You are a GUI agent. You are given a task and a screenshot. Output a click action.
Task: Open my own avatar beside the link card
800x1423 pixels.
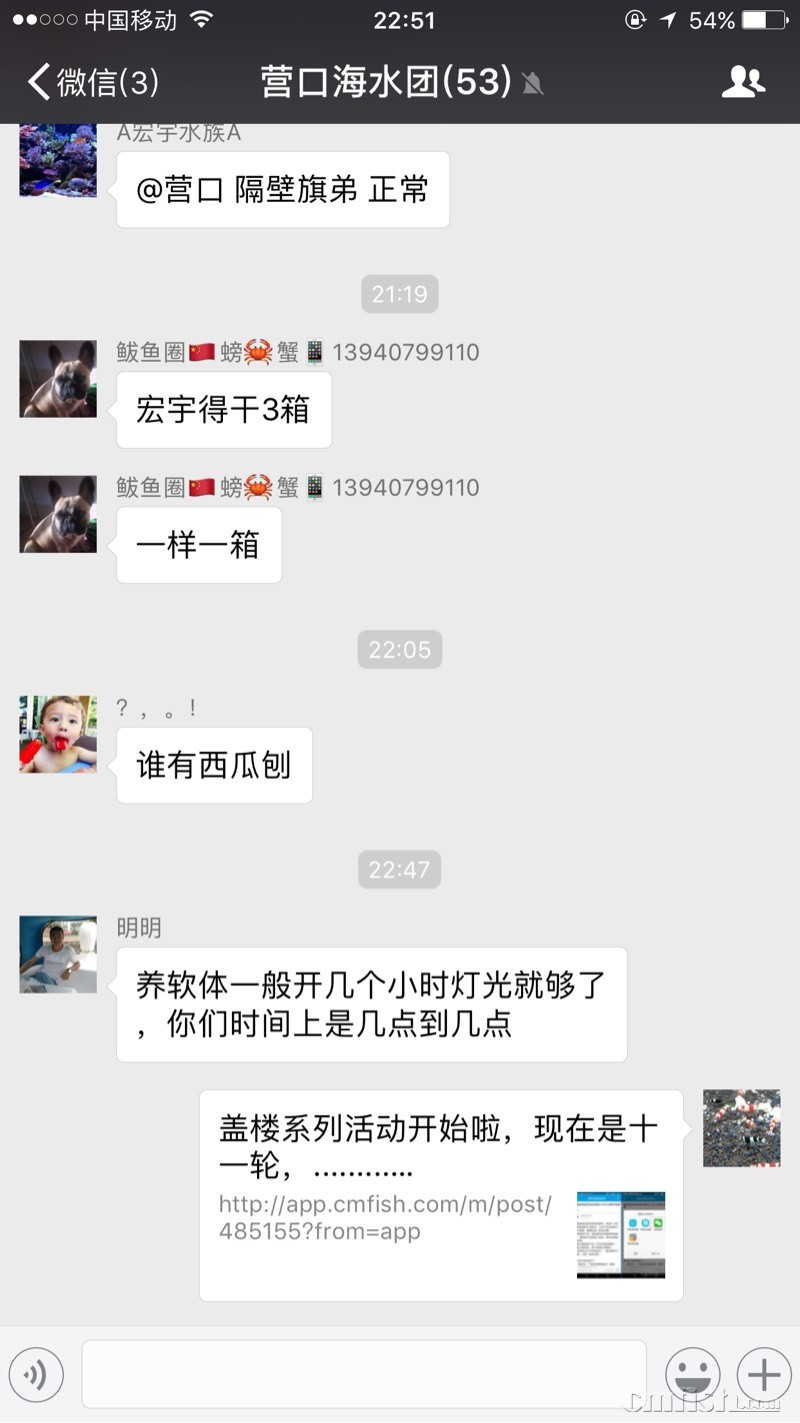pos(741,1128)
